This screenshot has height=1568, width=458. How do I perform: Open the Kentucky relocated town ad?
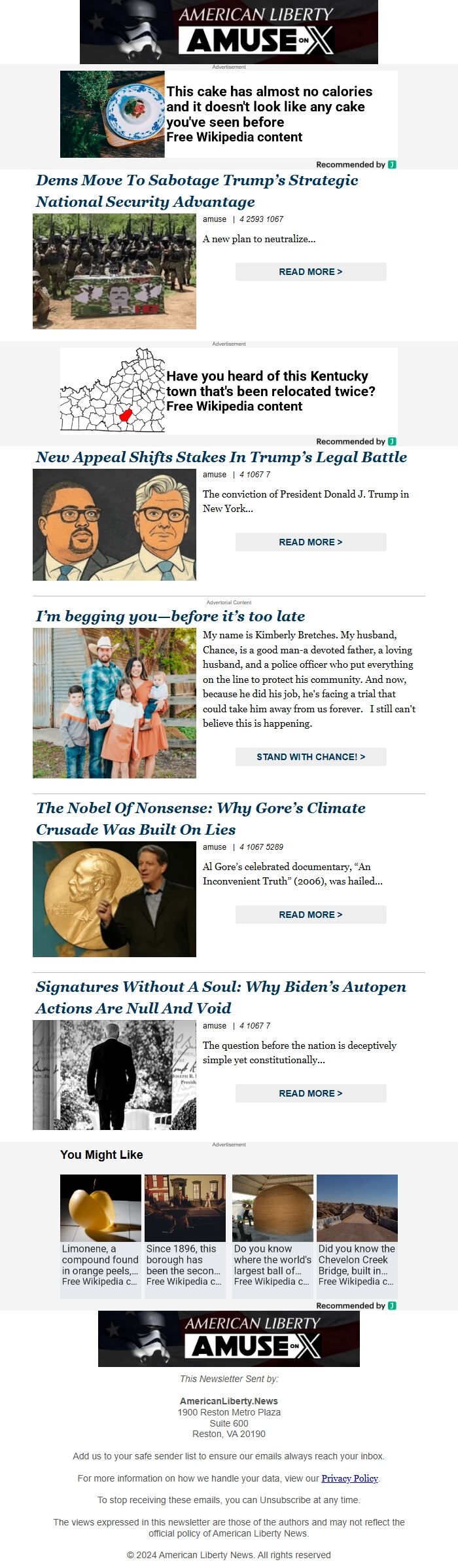pyautogui.click(x=228, y=390)
